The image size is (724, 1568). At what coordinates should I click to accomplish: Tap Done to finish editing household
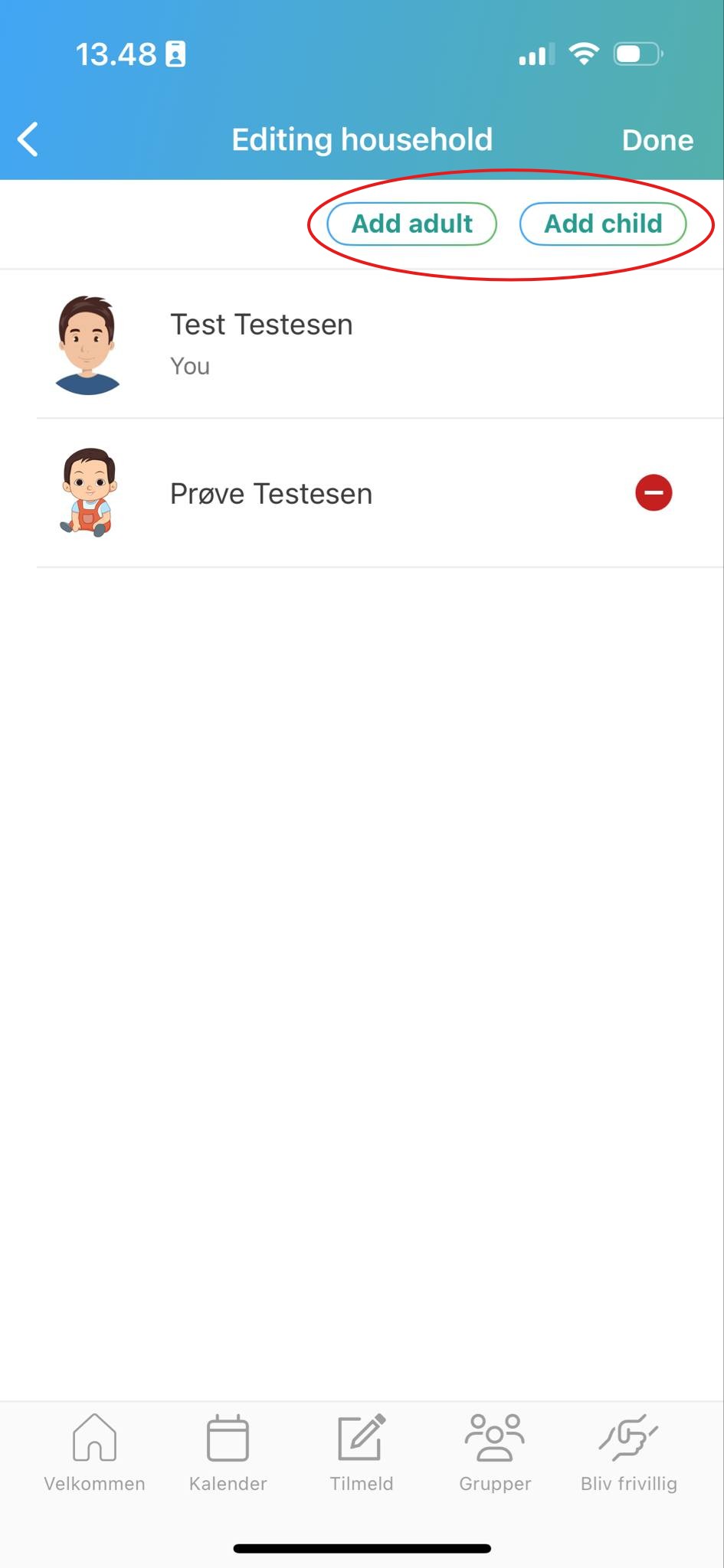point(657,140)
